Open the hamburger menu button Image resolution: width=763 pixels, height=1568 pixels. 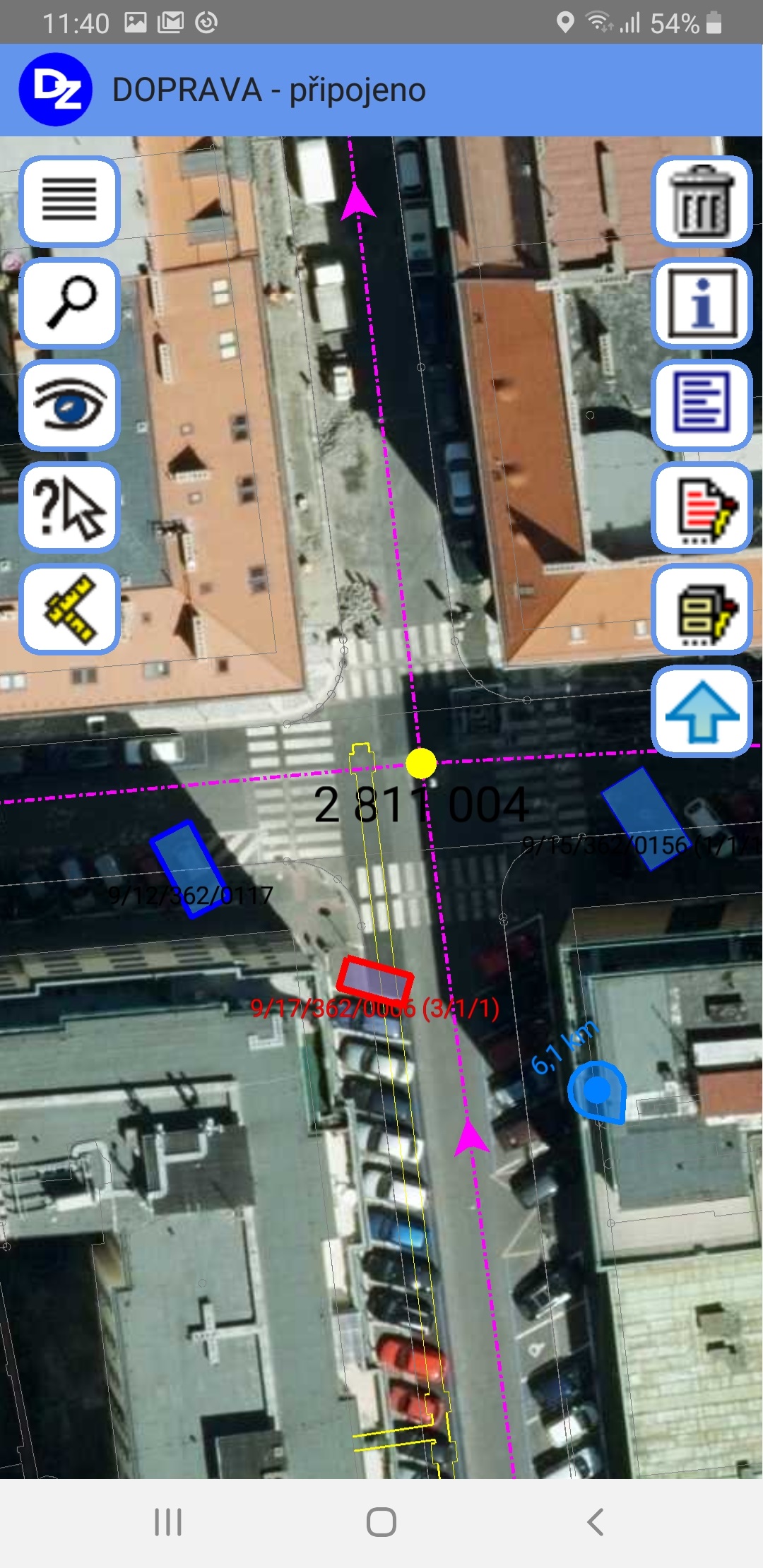coord(69,201)
